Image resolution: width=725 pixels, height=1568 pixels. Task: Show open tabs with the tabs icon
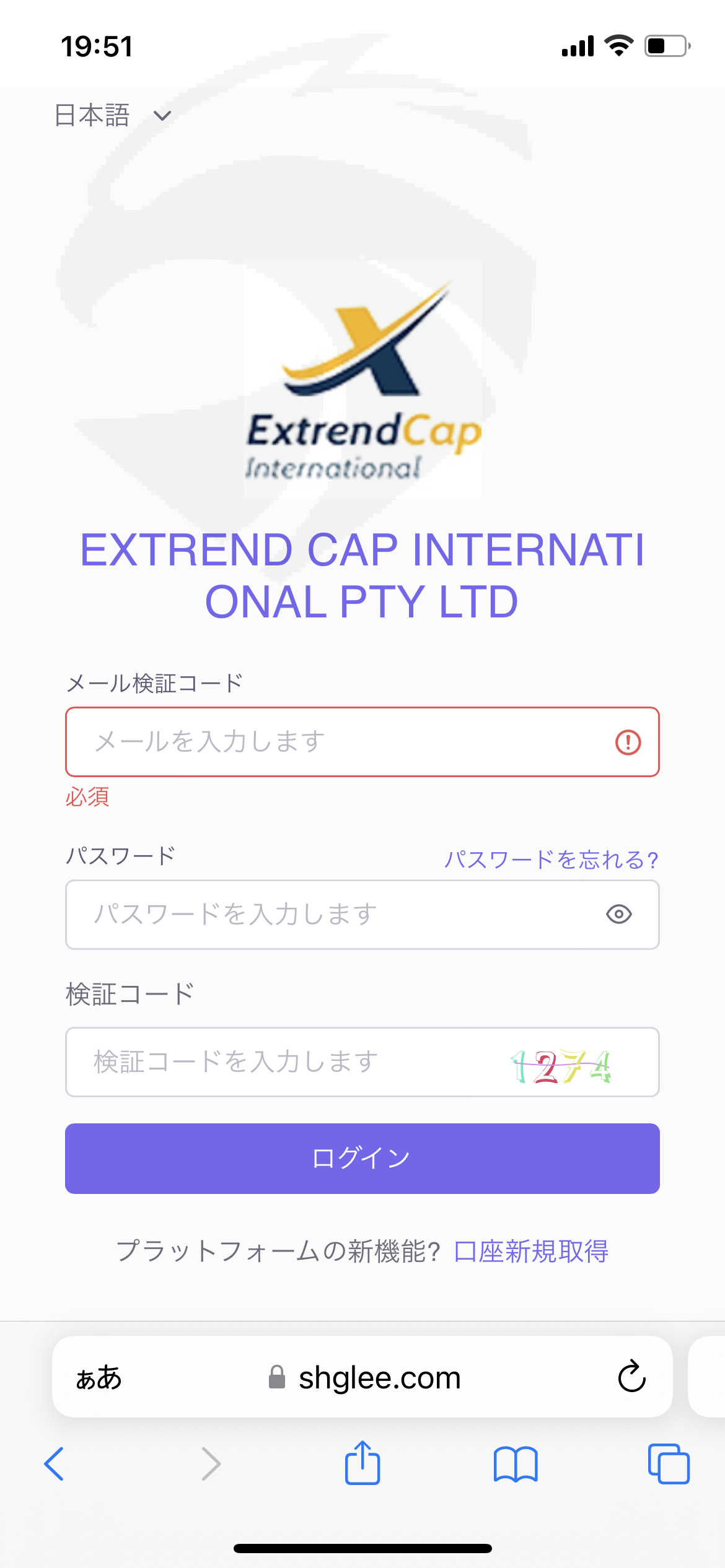click(669, 1464)
